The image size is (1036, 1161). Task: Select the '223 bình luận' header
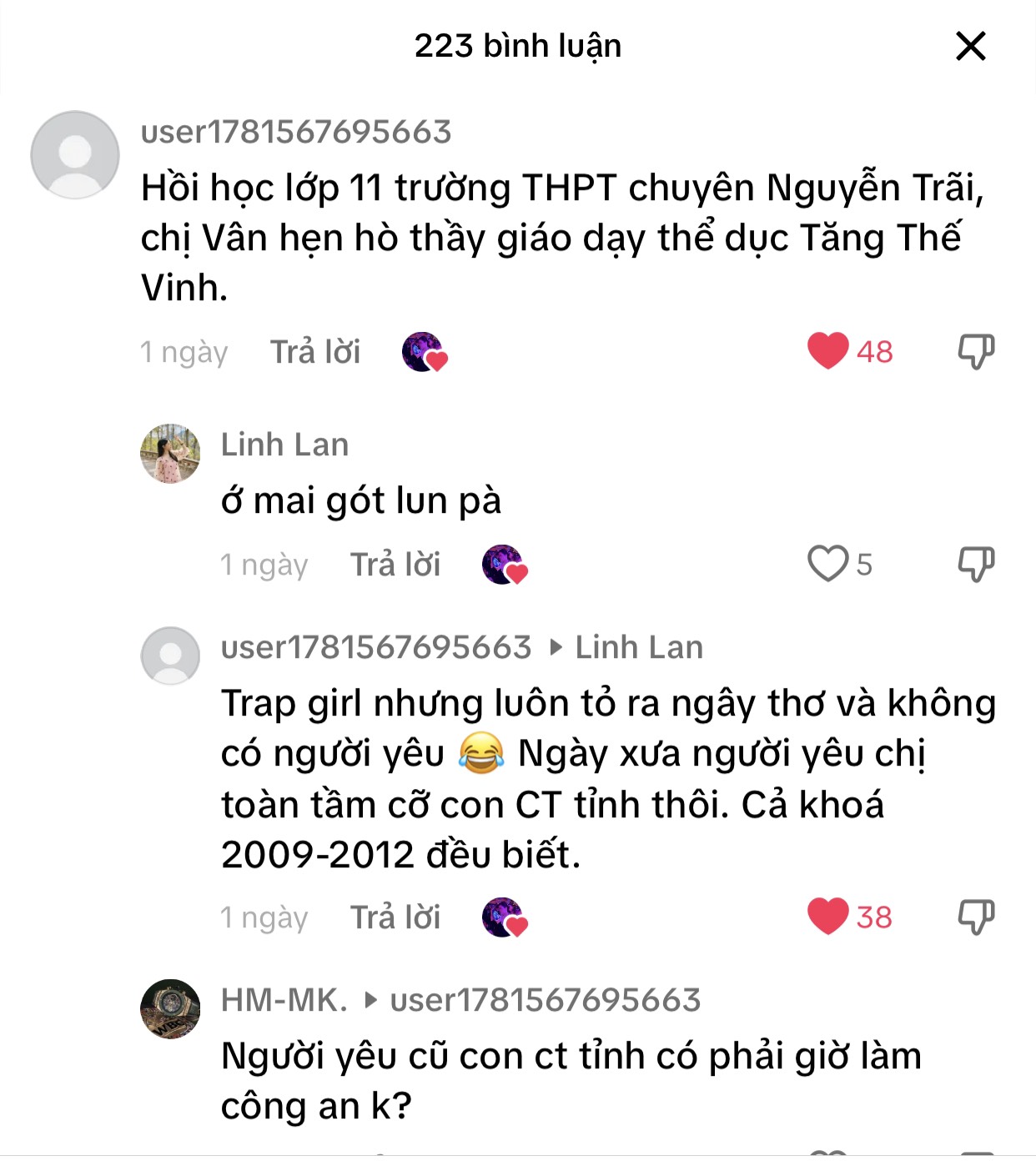click(x=517, y=48)
